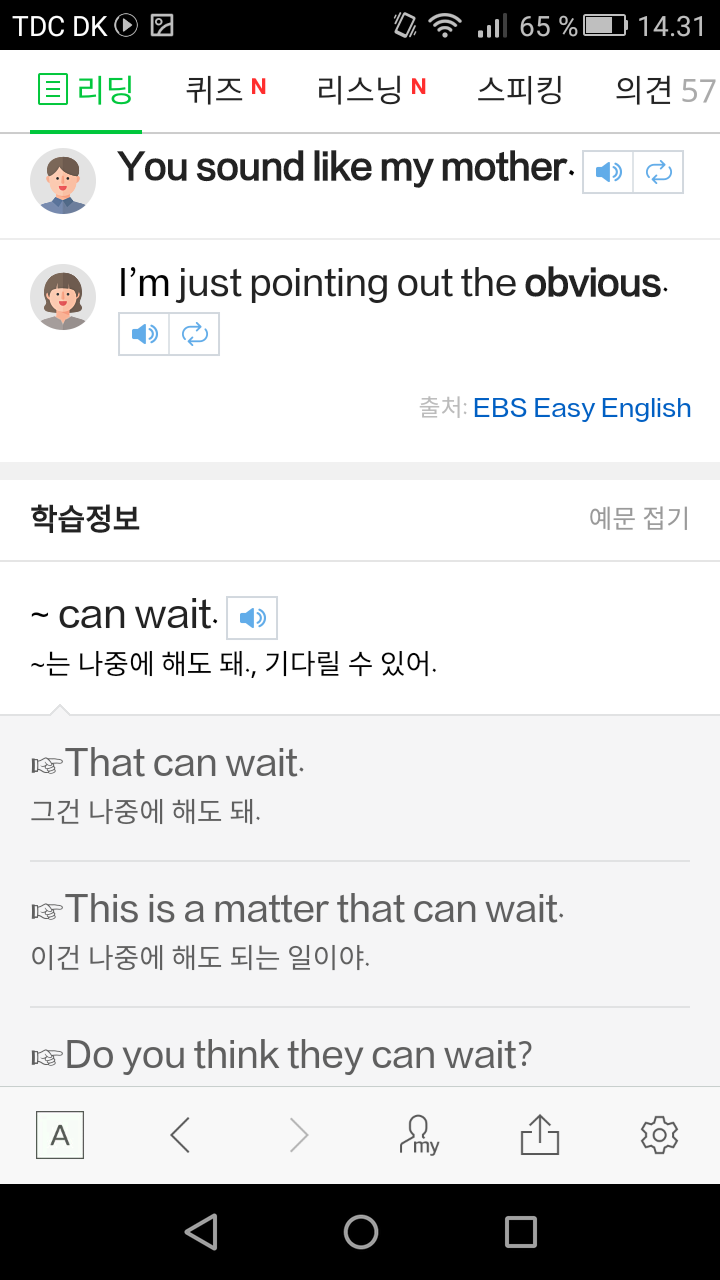Share this lesson
The width and height of the screenshot is (720, 1280).
coord(540,1135)
